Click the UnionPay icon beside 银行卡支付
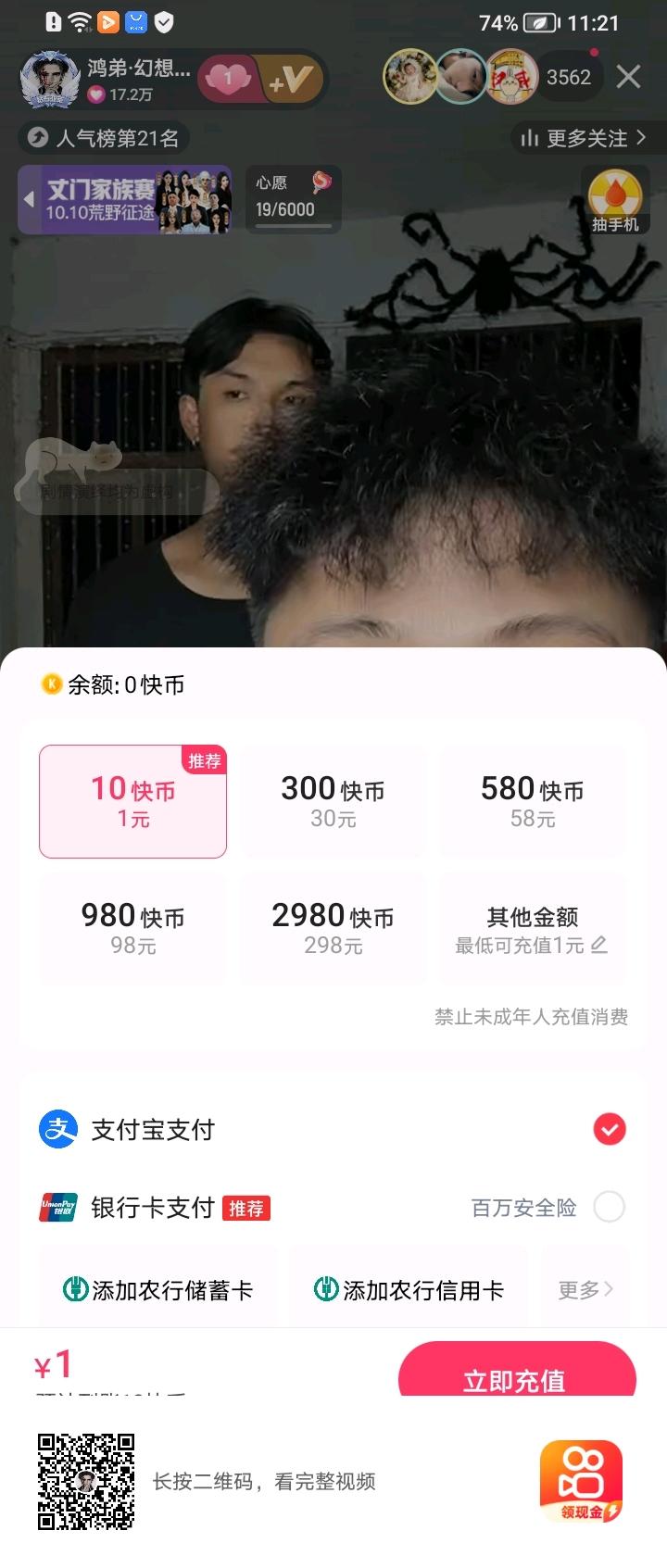Screen dimensions: 667x1568 tap(59, 1208)
